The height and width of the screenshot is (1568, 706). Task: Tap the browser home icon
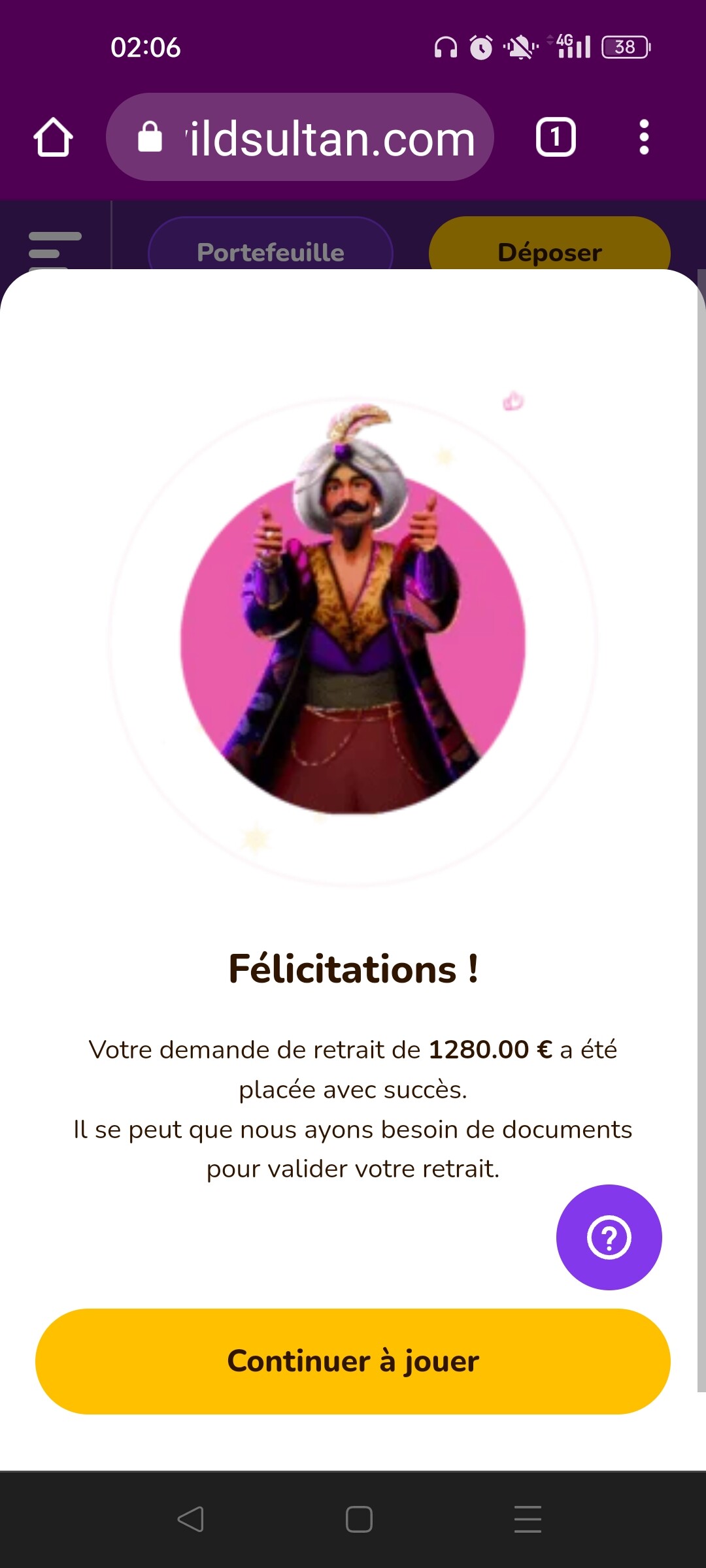[53, 137]
